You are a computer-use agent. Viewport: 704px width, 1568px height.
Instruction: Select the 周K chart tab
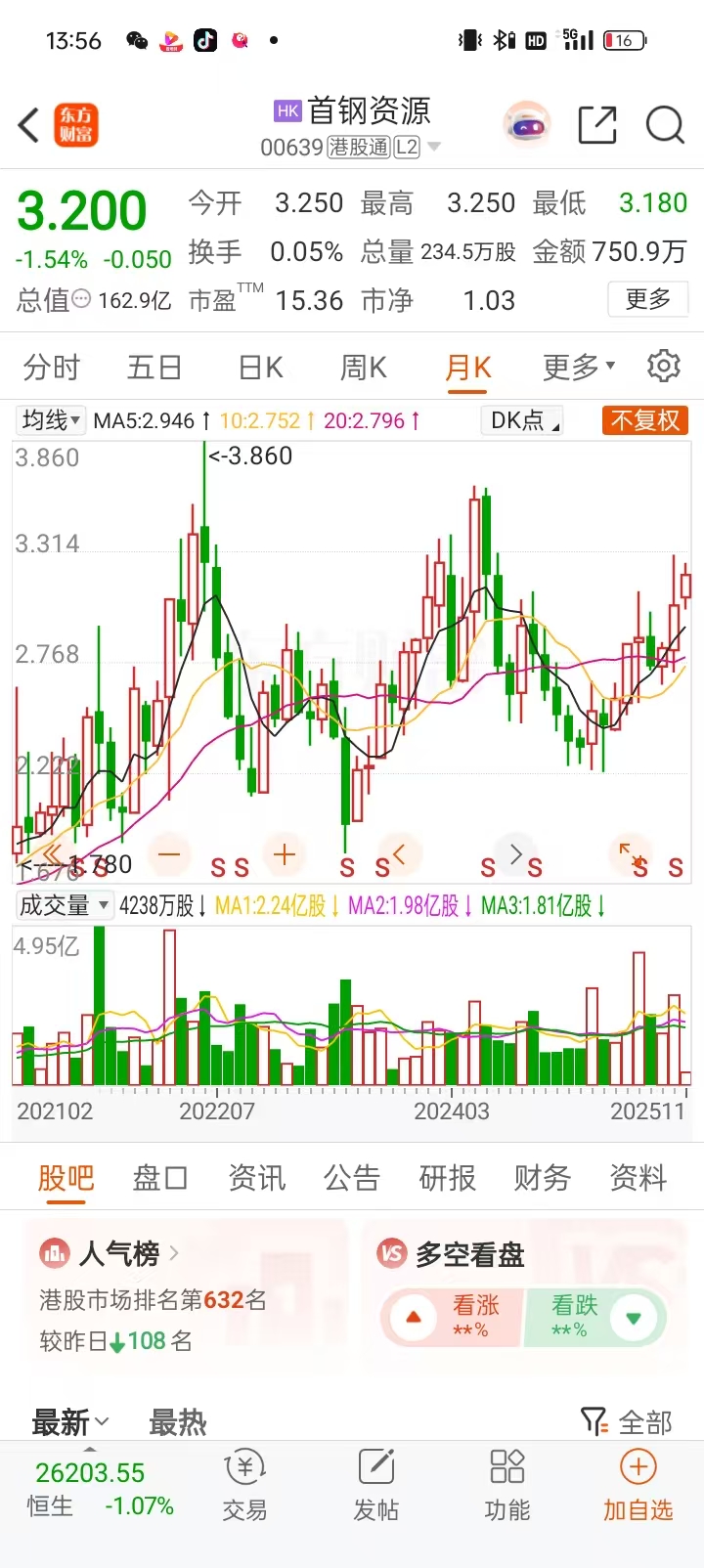pos(363,368)
